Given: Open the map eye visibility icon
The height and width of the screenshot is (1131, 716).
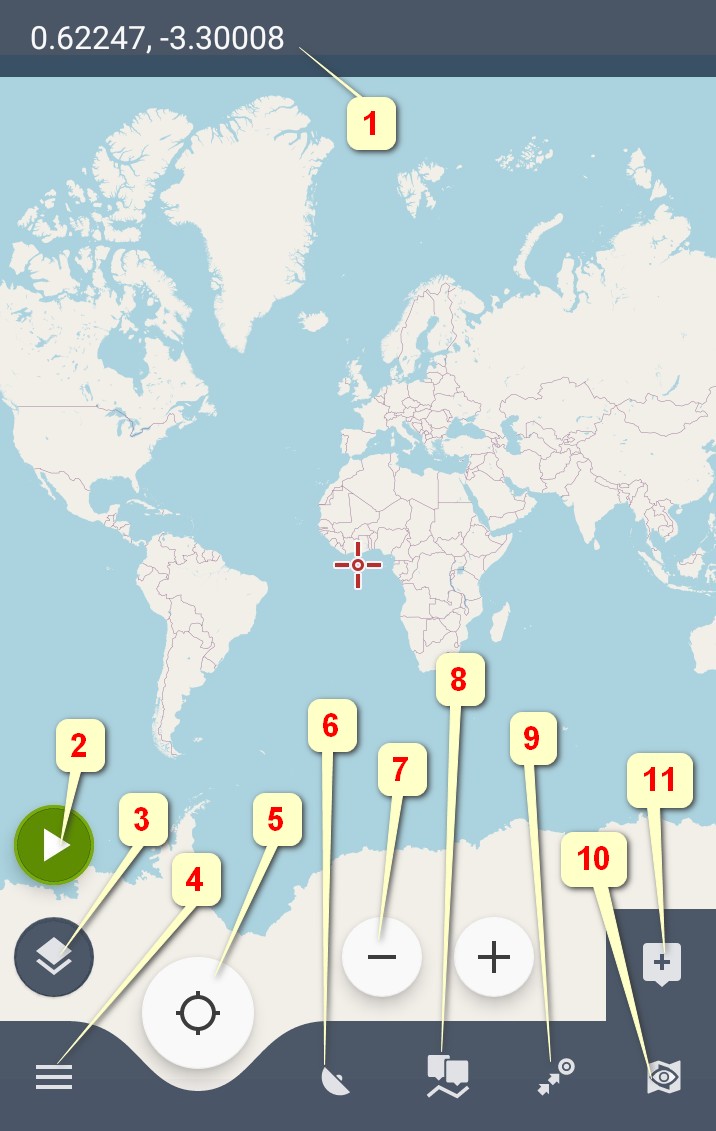Looking at the screenshot, I should click(x=664, y=1077).
